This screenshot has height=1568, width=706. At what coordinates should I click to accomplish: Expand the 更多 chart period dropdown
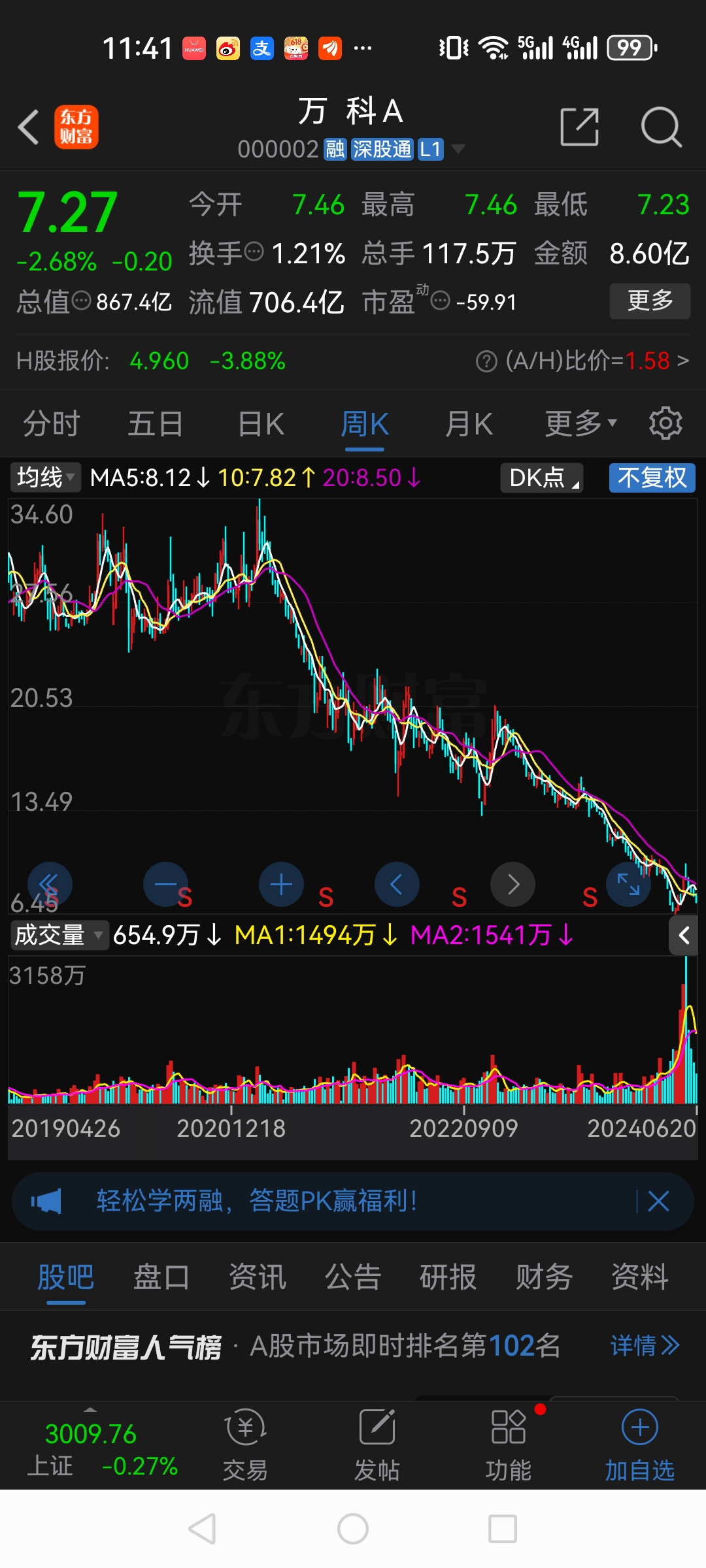tap(579, 423)
